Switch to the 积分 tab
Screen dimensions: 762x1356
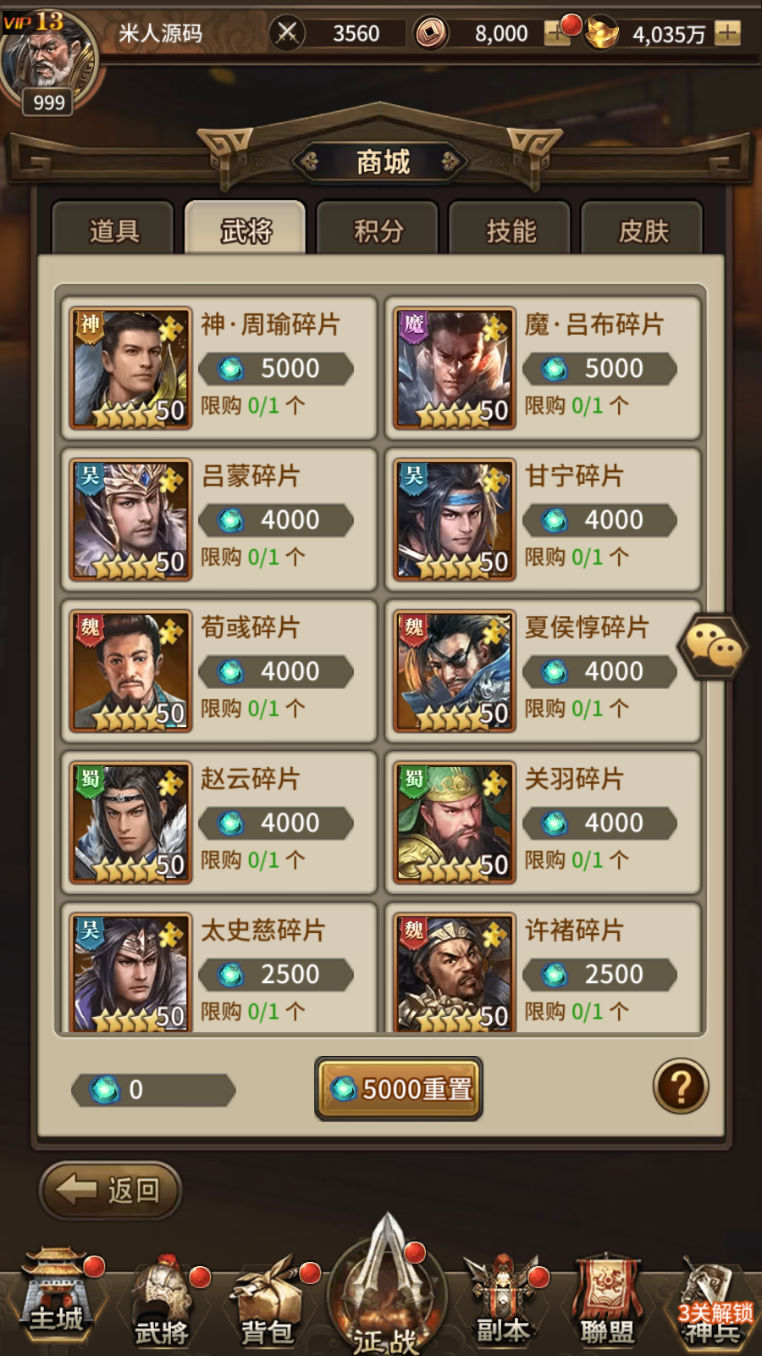(378, 231)
